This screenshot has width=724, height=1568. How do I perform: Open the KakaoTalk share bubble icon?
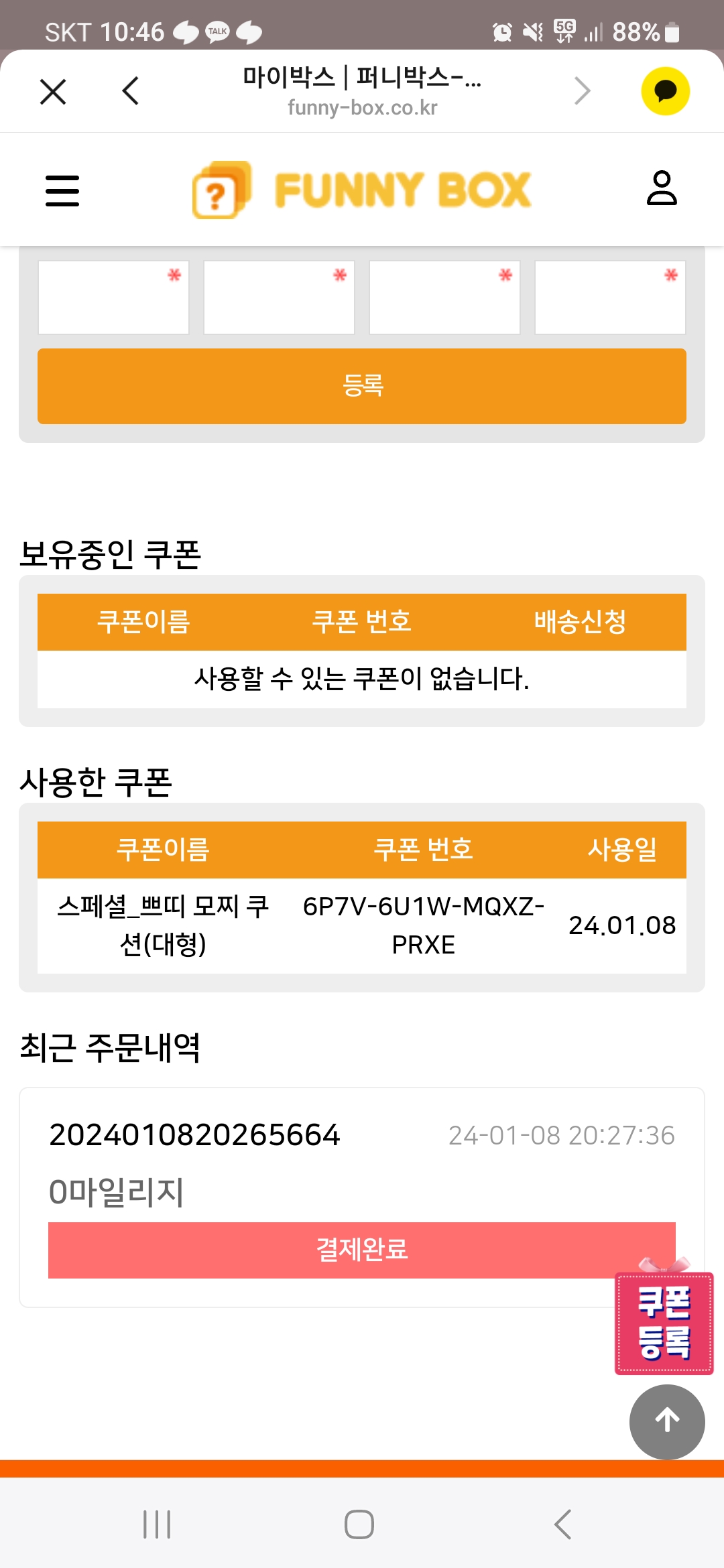tap(665, 91)
